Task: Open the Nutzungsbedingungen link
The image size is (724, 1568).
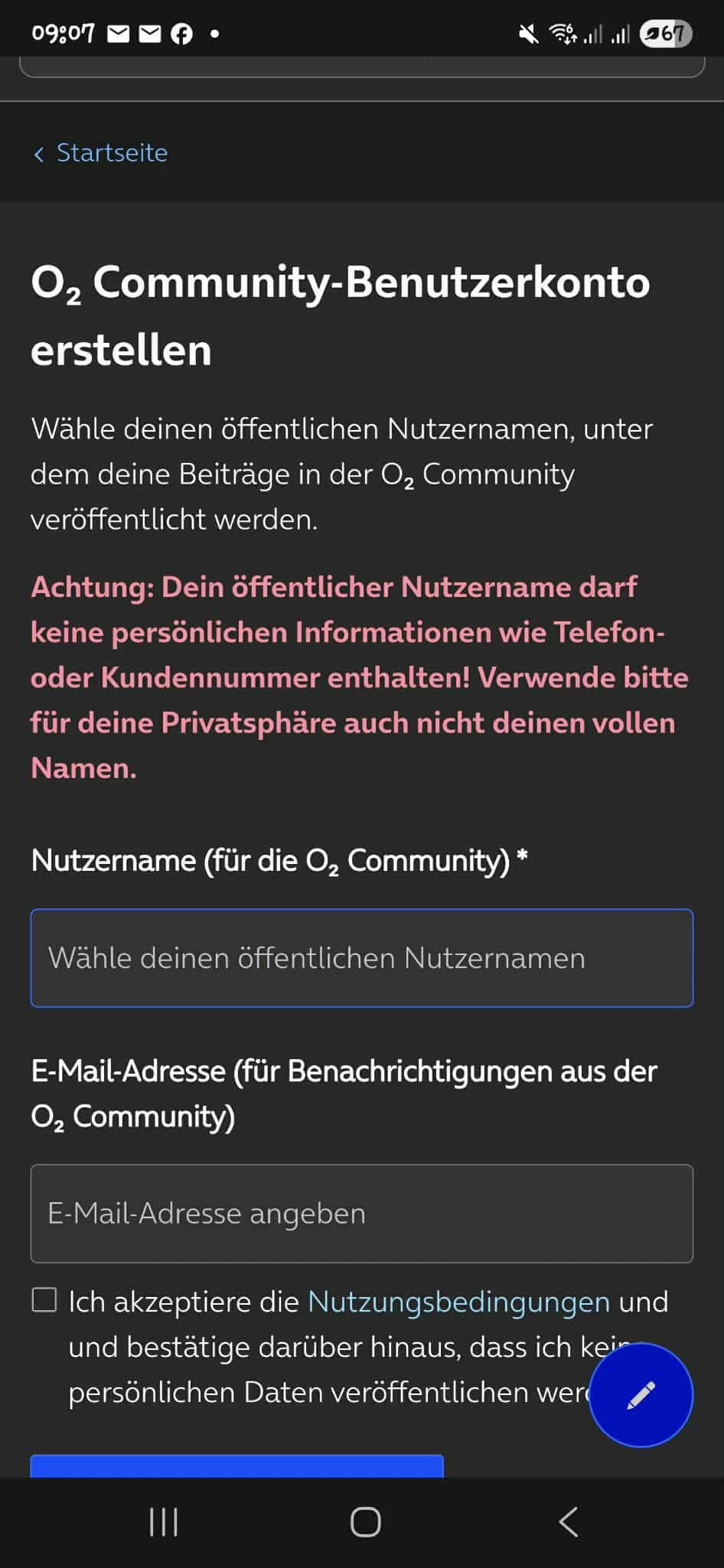Action: [458, 1302]
